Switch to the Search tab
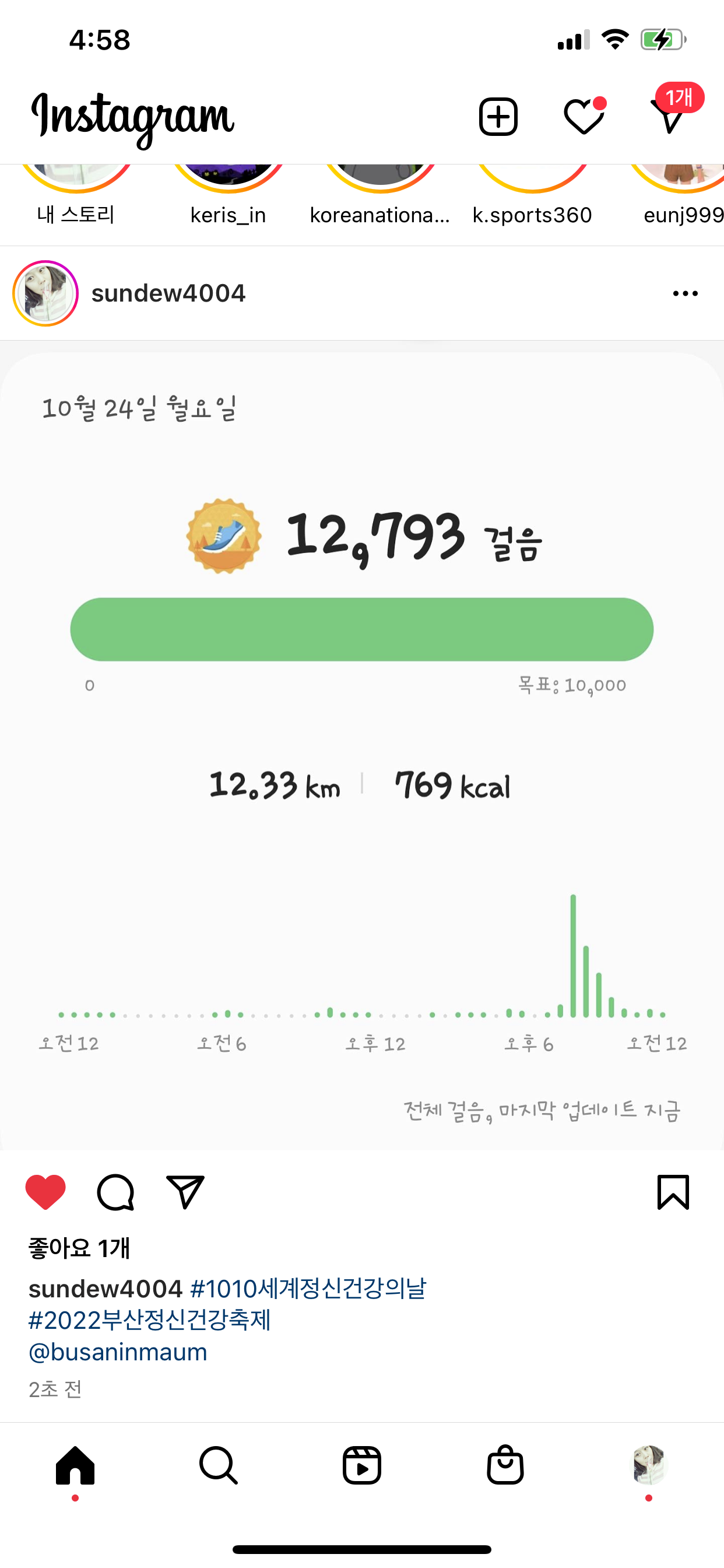Screen dimensions: 724x1568 pyautogui.click(x=219, y=1465)
